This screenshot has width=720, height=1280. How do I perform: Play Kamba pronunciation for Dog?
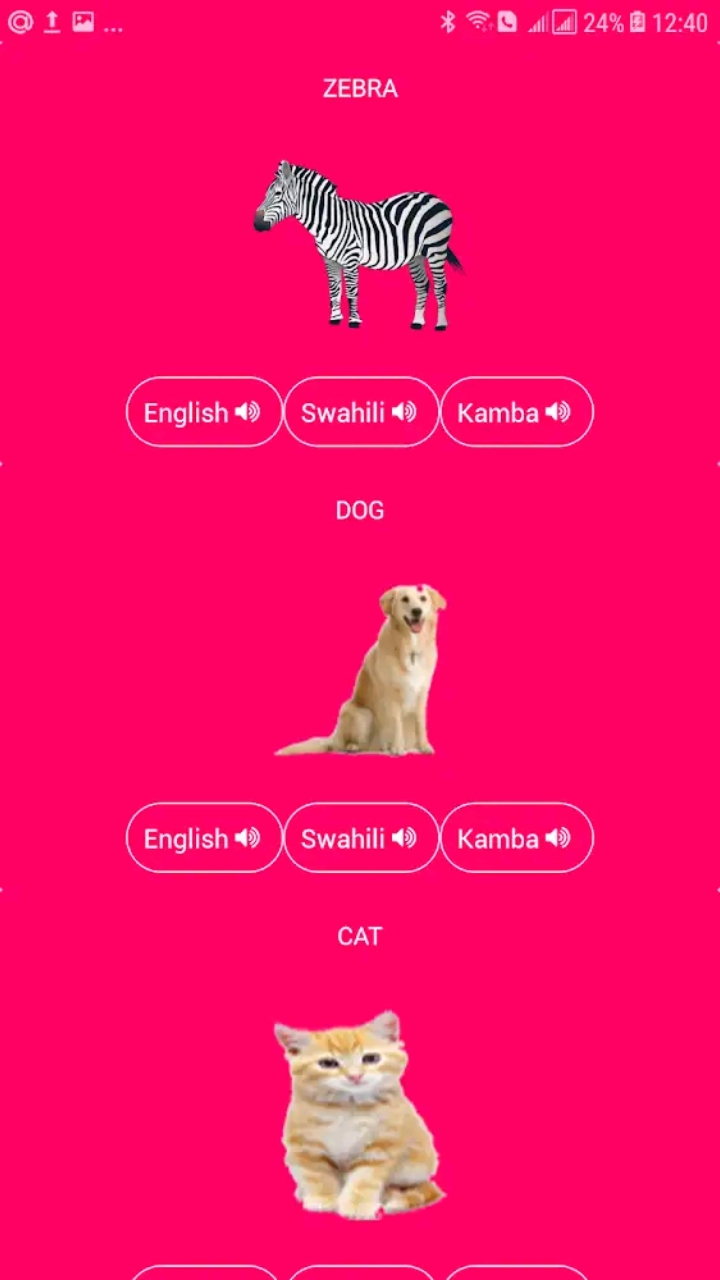(x=516, y=838)
